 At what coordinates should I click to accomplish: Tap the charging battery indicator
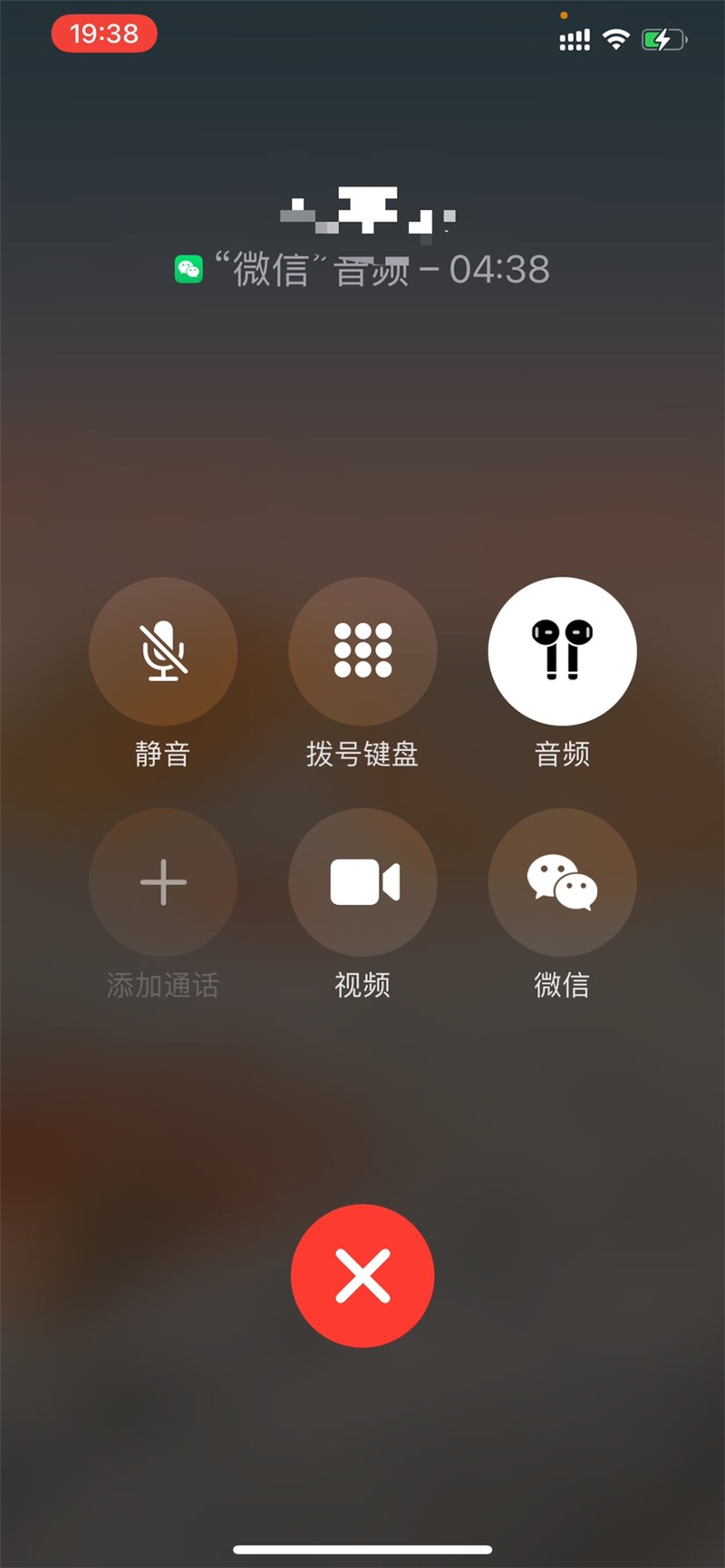[661, 39]
